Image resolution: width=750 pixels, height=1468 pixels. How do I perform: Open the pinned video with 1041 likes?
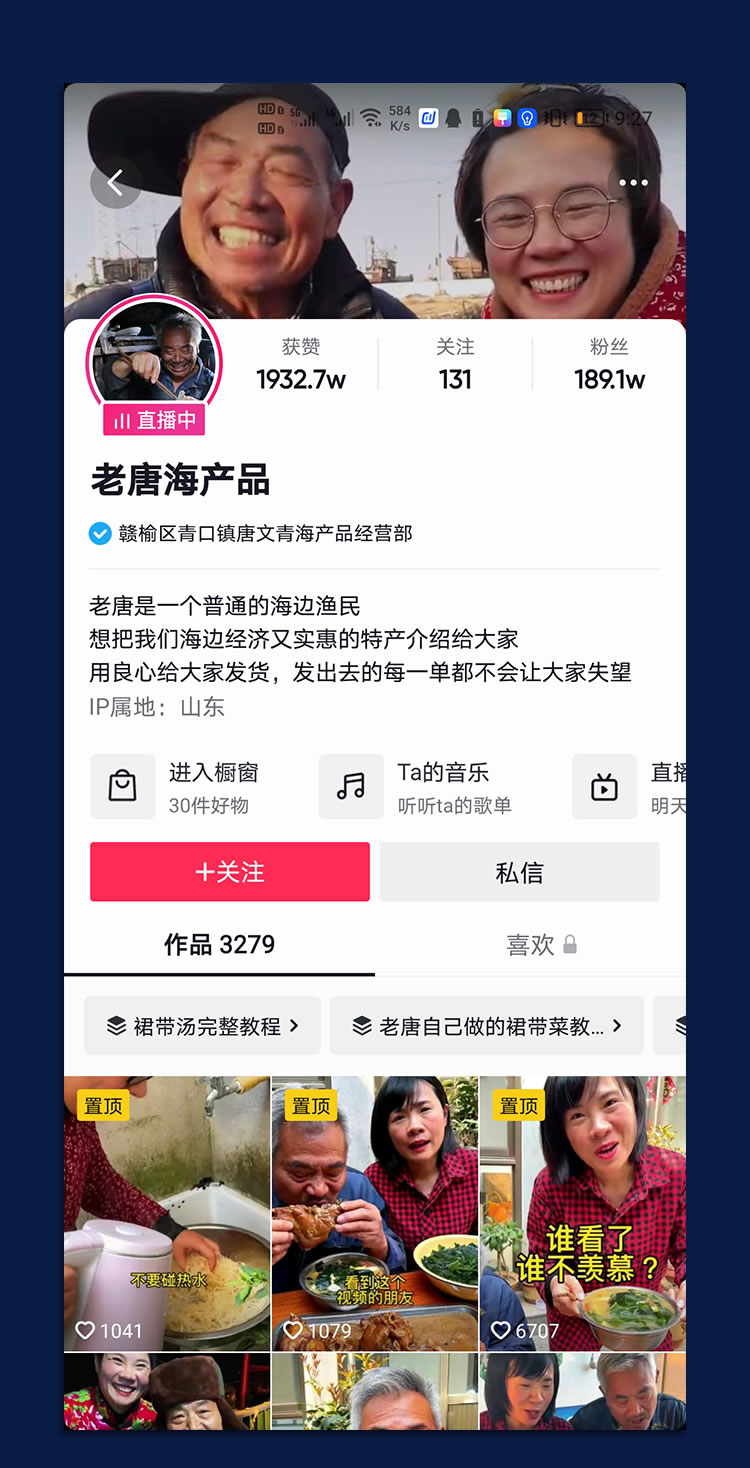167,1213
